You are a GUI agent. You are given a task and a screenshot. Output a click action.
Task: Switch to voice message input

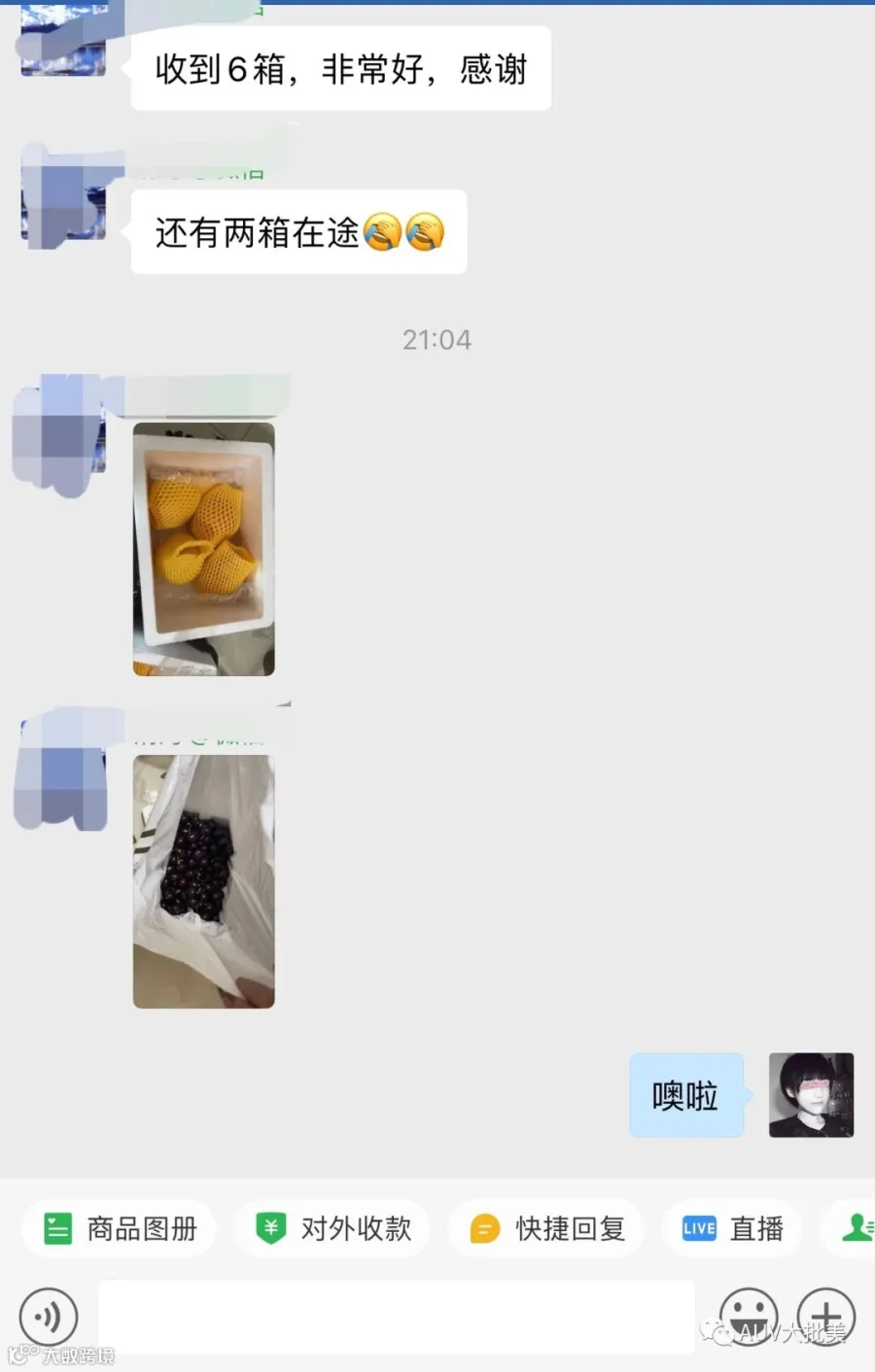(x=48, y=1318)
